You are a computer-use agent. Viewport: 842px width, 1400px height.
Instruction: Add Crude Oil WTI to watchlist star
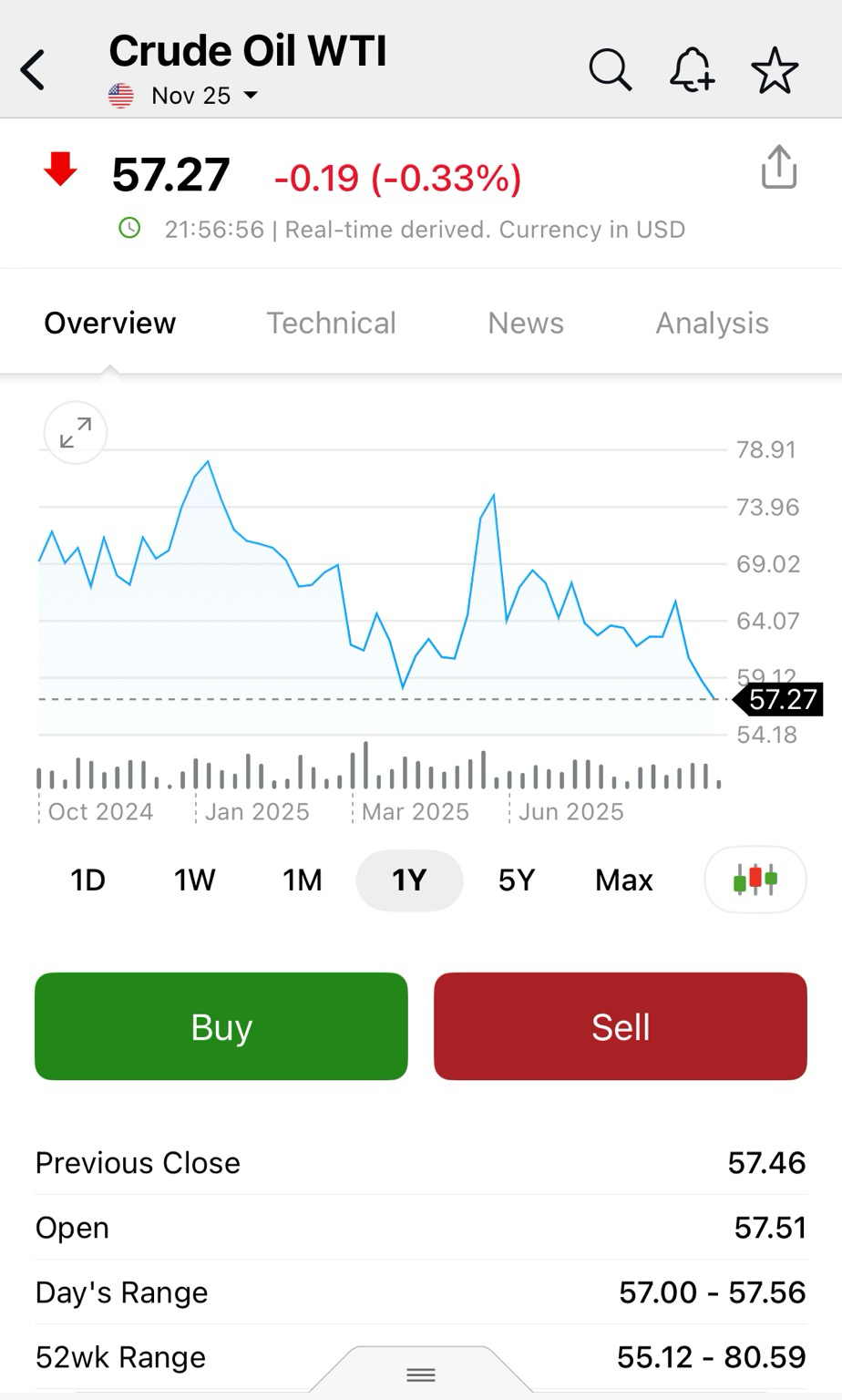click(x=775, y=70)
